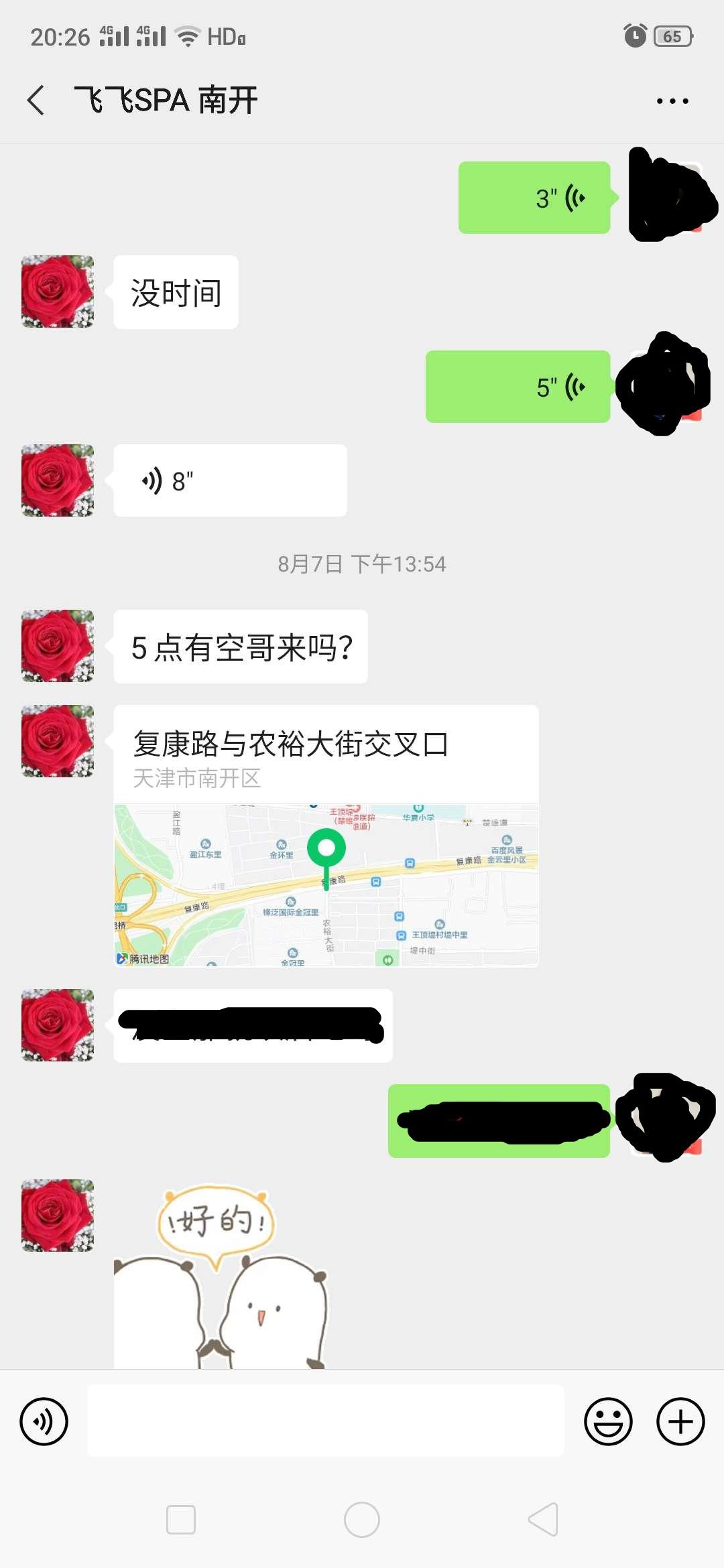
Task: Focus the message text field
Action: (x=326, y=1421)
